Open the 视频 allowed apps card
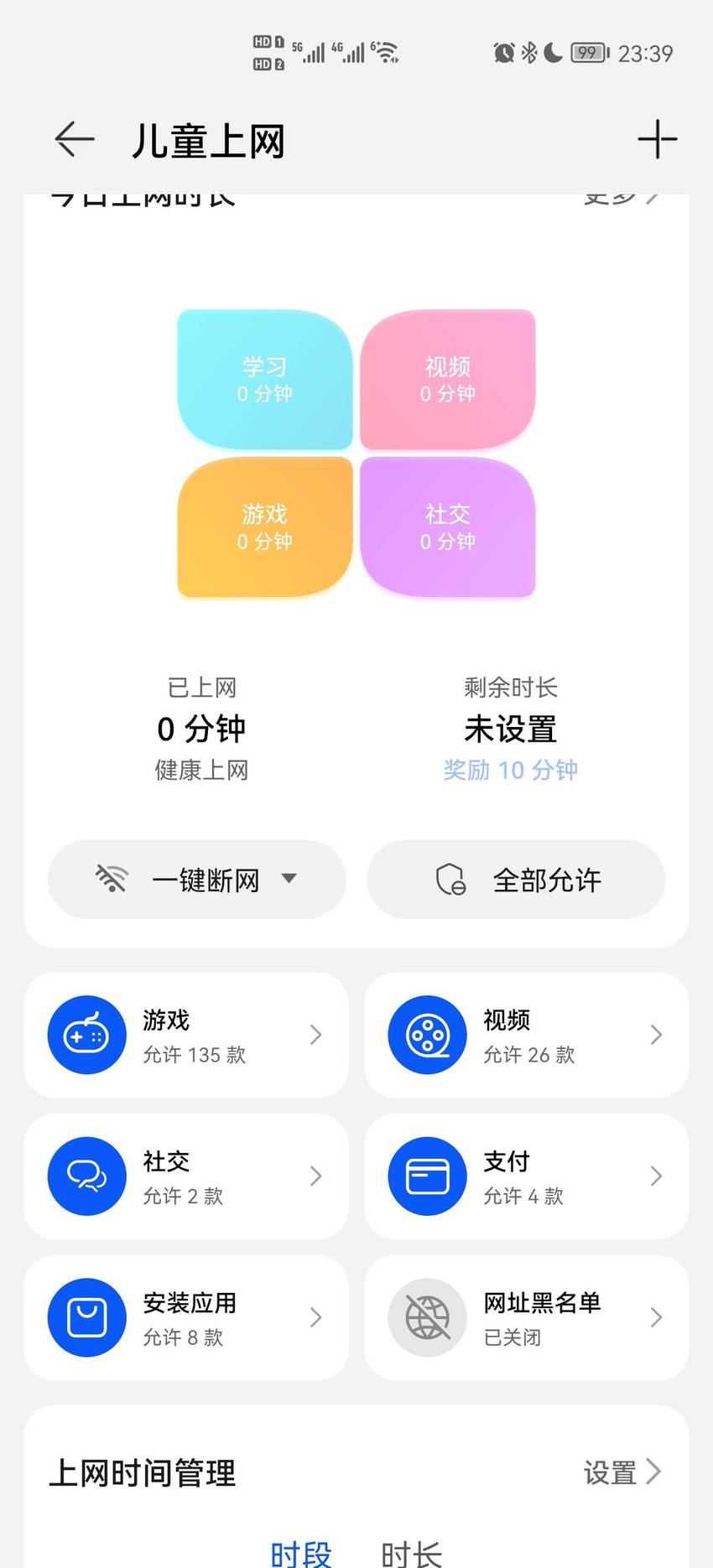Viewport: 713px width, 1568px height. (527, 1036)
